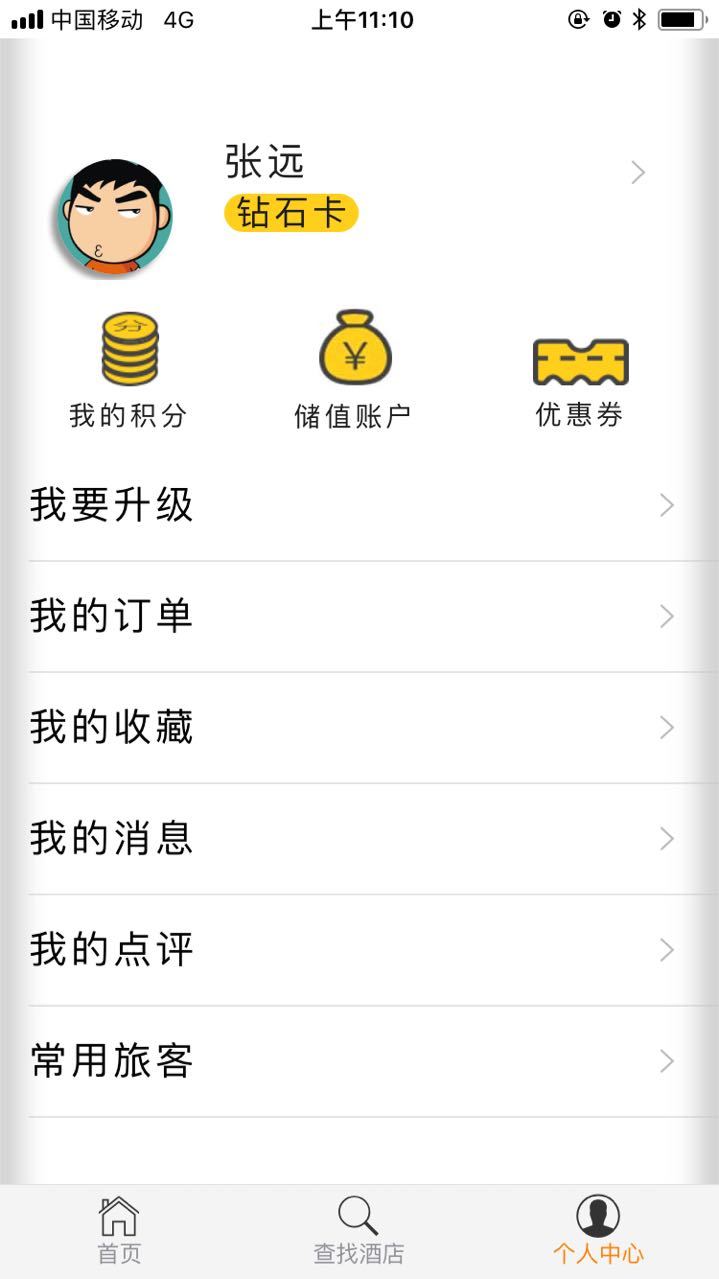Switch to the 查找酒店 tab
The image size is (719, 1279).
pyautogui.click(x=358, y=1230)
